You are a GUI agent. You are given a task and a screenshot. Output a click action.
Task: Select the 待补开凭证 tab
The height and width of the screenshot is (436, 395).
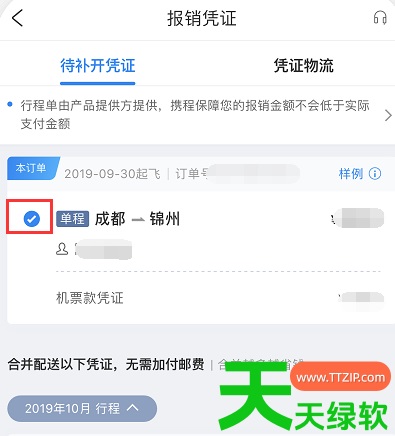click(98, 65)
